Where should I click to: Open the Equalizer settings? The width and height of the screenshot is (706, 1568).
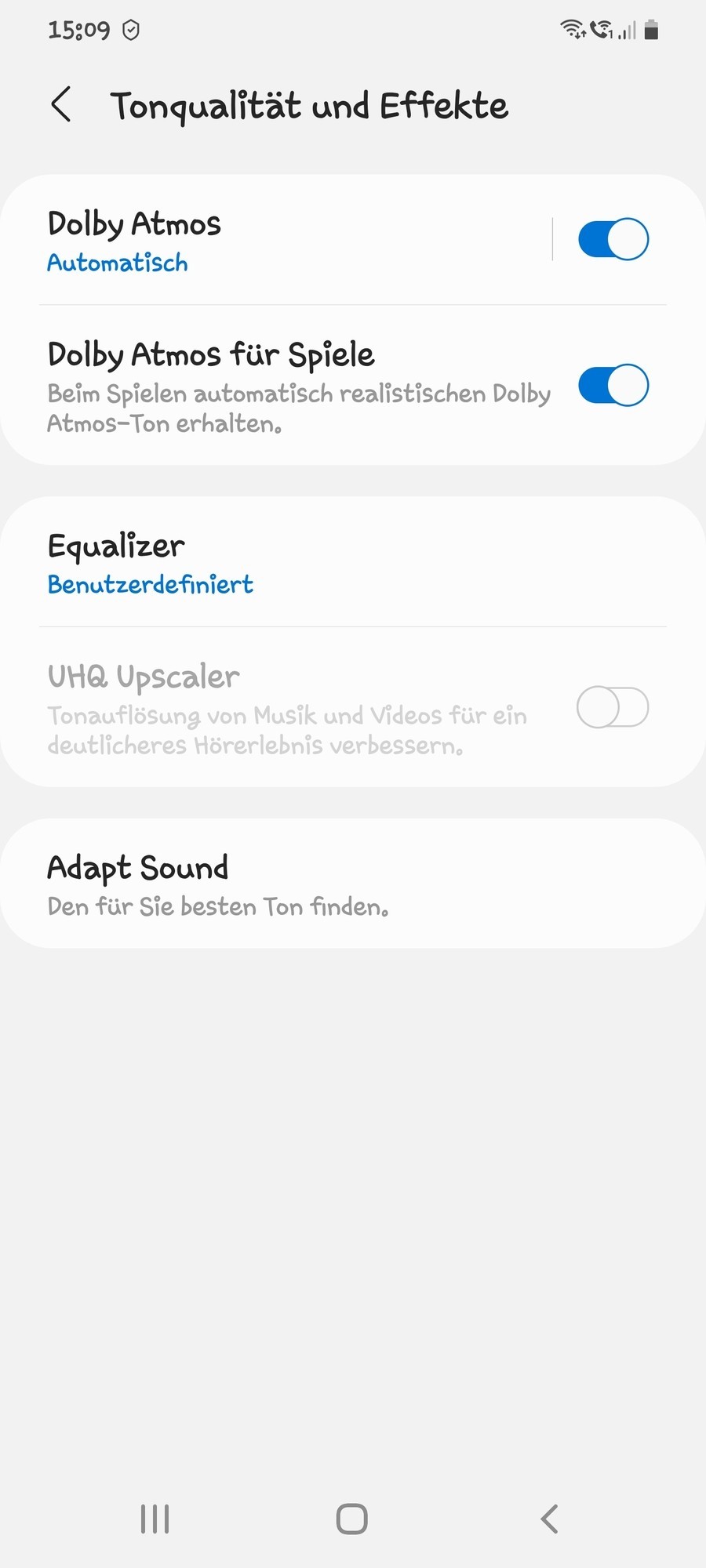pyautogui.click(x=314, y=563)
